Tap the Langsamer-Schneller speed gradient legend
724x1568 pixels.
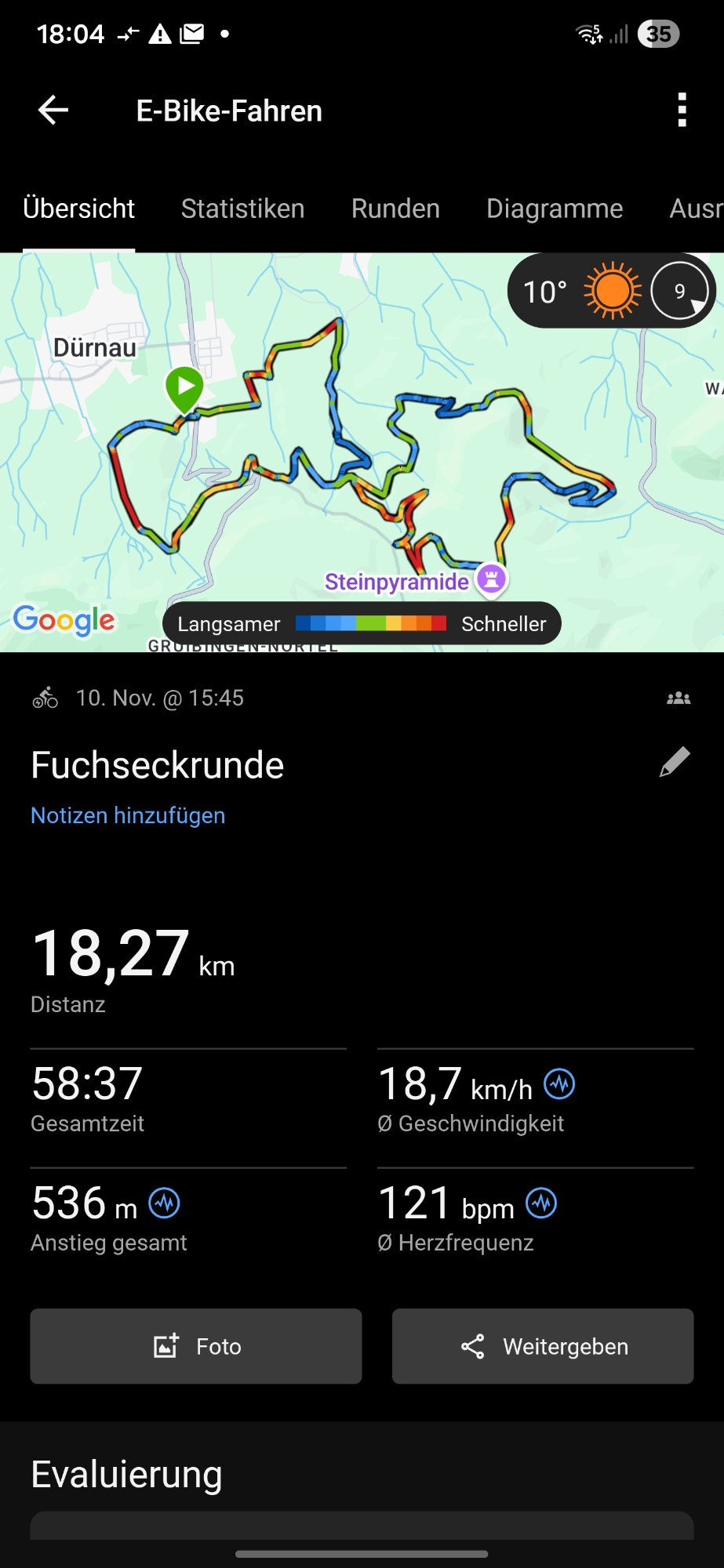point(362,623)
